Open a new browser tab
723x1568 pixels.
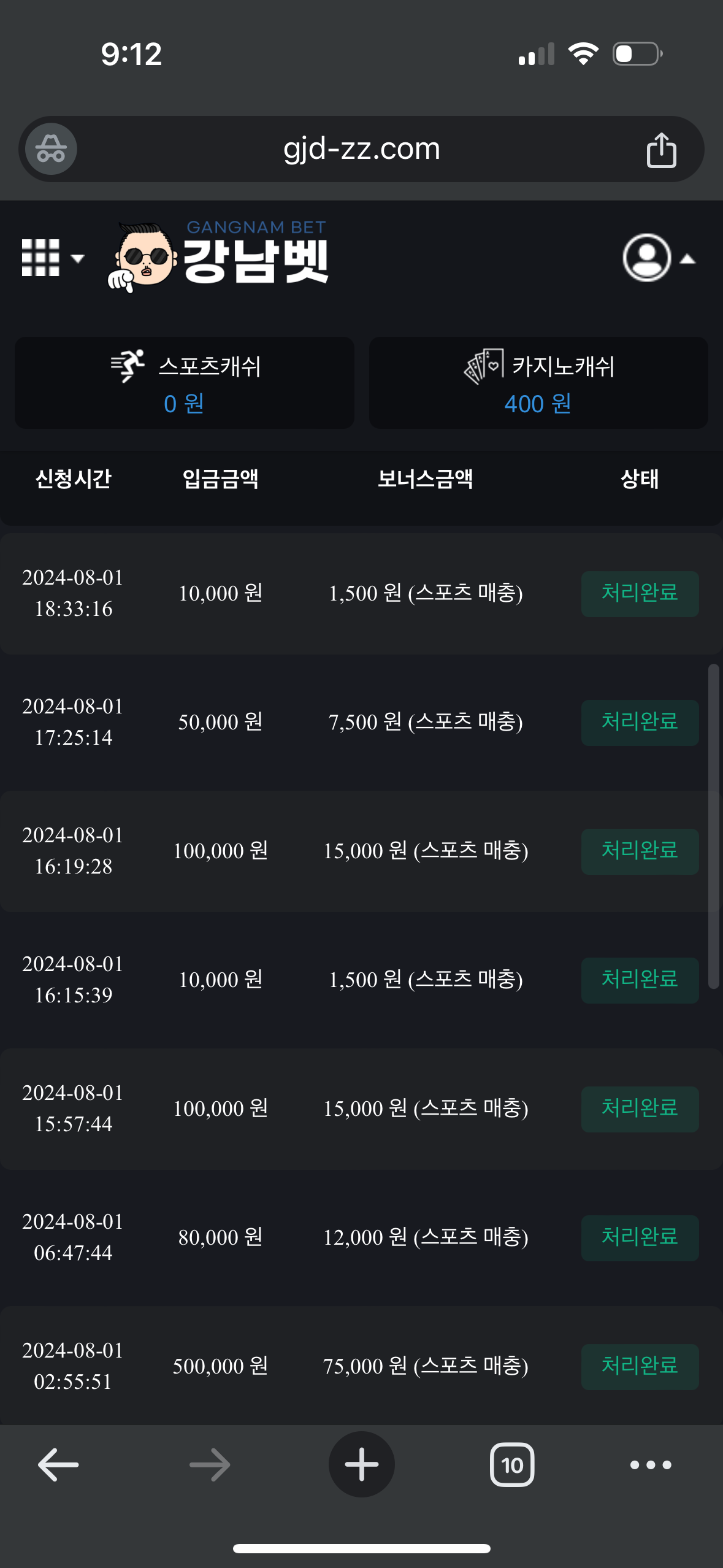click(x=361, y=1465)
